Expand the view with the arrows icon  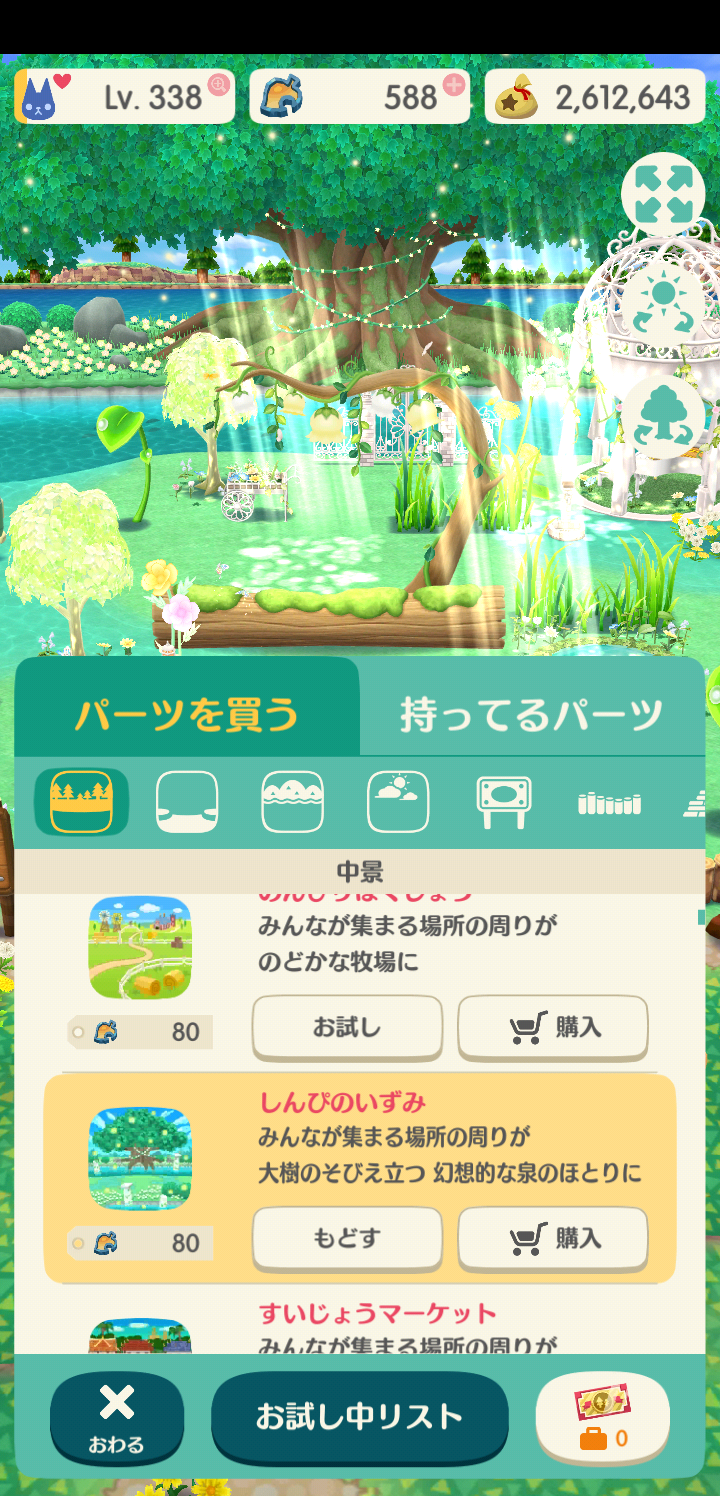tap(662, 194)
